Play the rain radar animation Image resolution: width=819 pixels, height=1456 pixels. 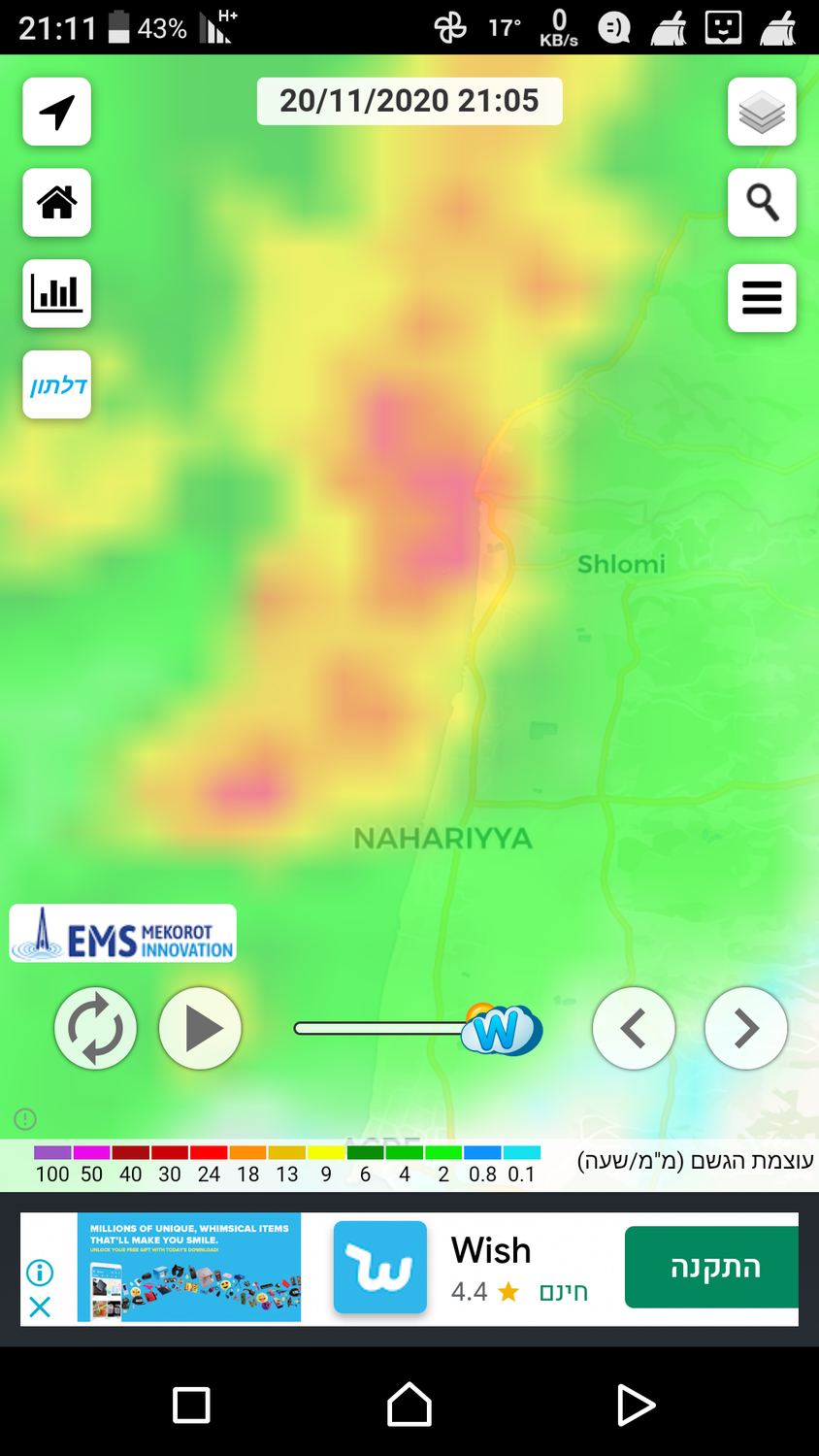pos(200,1028)
